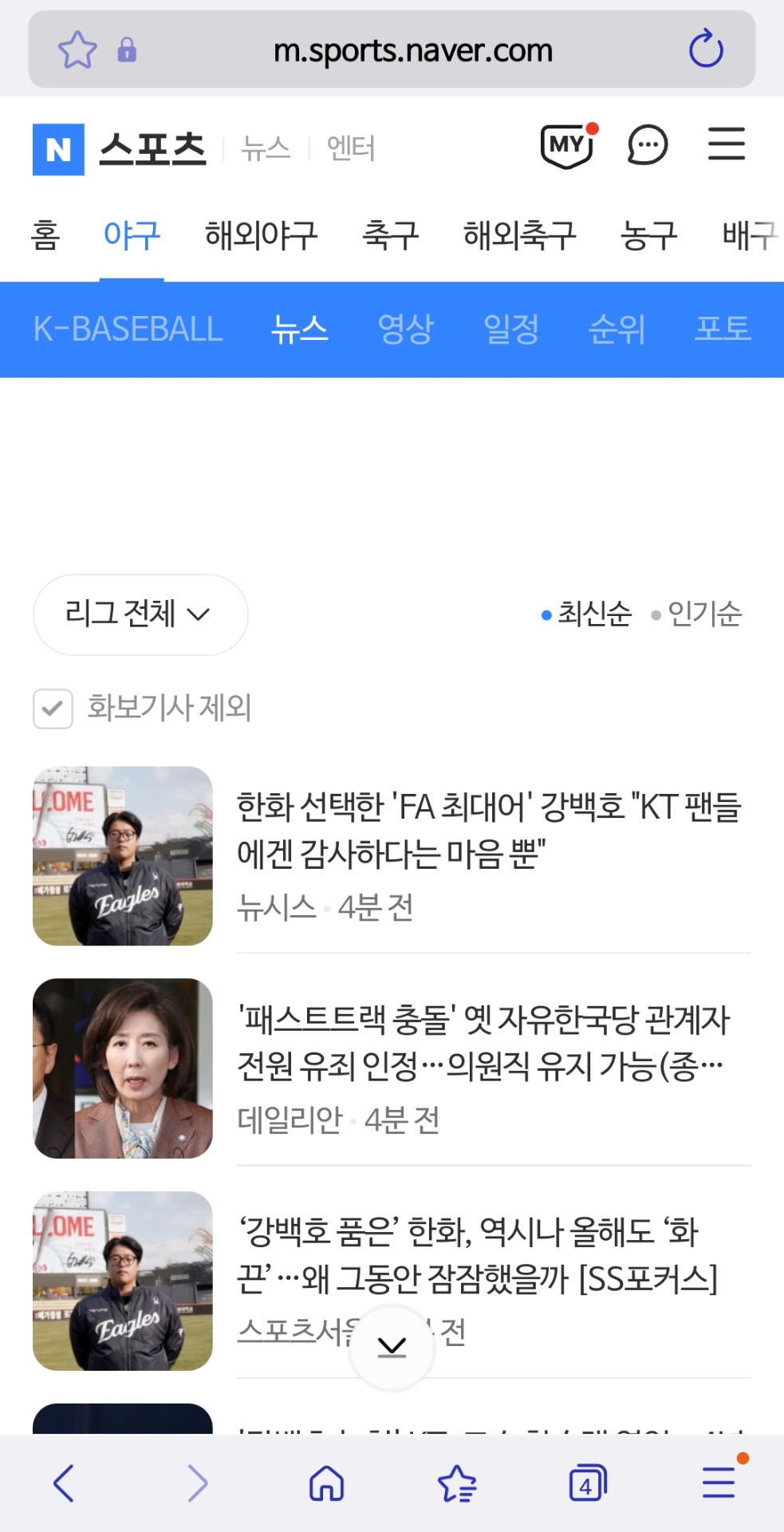Screen dimensions: 784x1532
Task: View the 순위 sub-tab
Action: tap(617, 329)
